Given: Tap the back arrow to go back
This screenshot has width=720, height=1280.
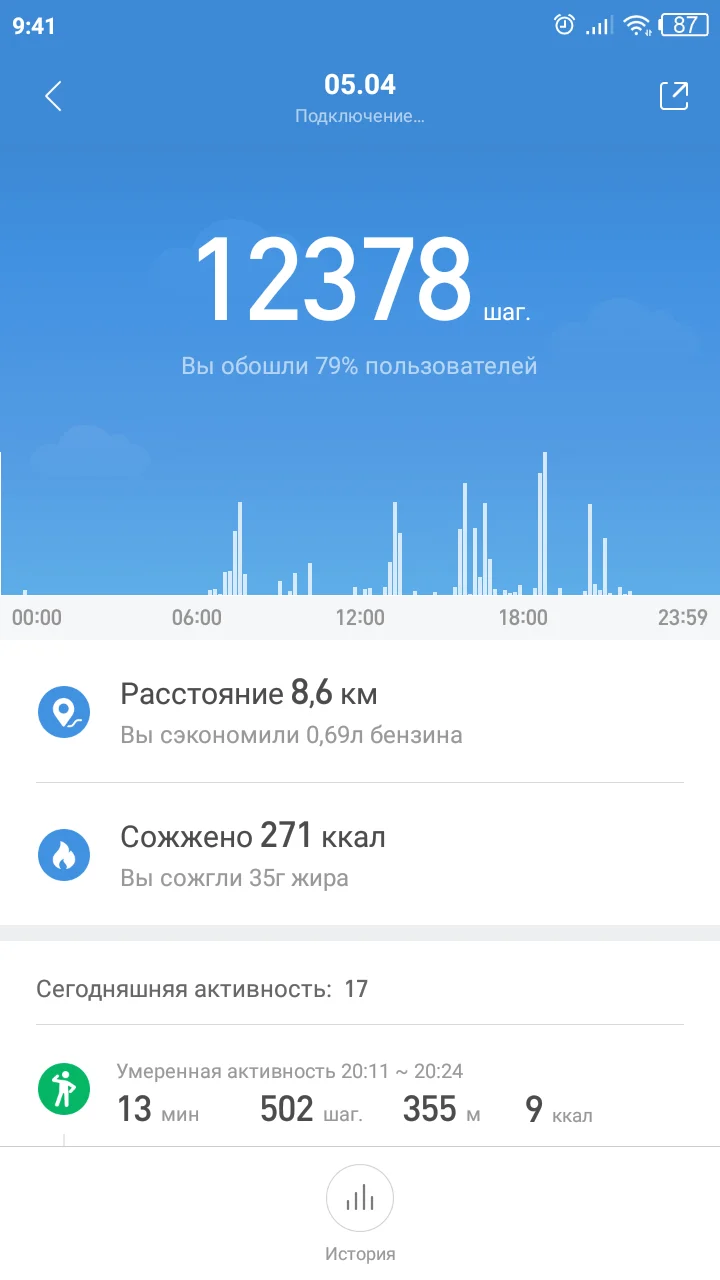Looking at the screenshot, I should point(51,96).
